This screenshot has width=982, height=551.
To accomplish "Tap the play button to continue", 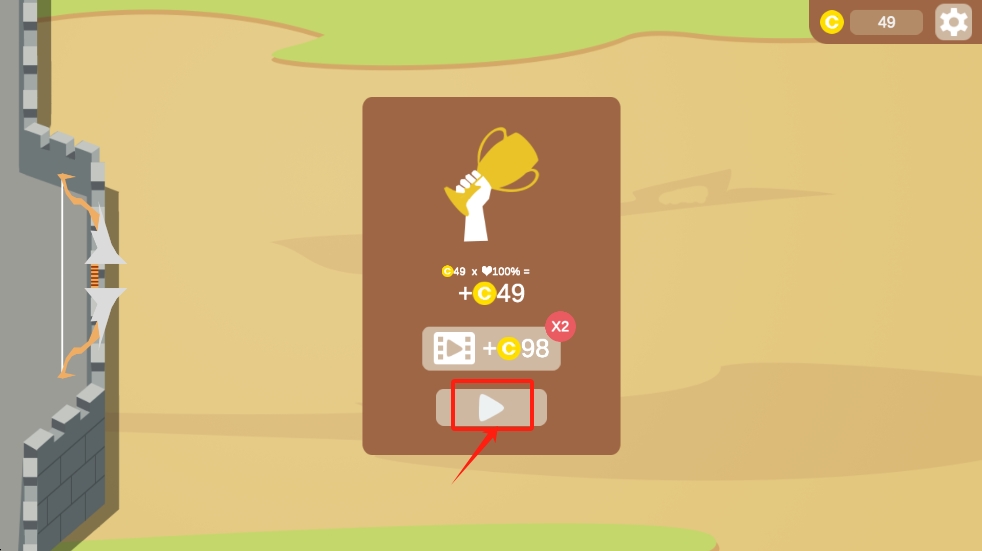I will 491,407.
